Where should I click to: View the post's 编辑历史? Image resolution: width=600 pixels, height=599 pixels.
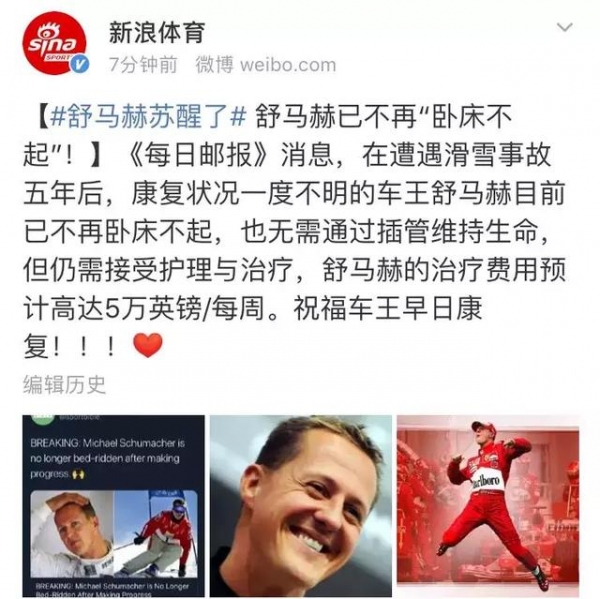click(64, 383)
